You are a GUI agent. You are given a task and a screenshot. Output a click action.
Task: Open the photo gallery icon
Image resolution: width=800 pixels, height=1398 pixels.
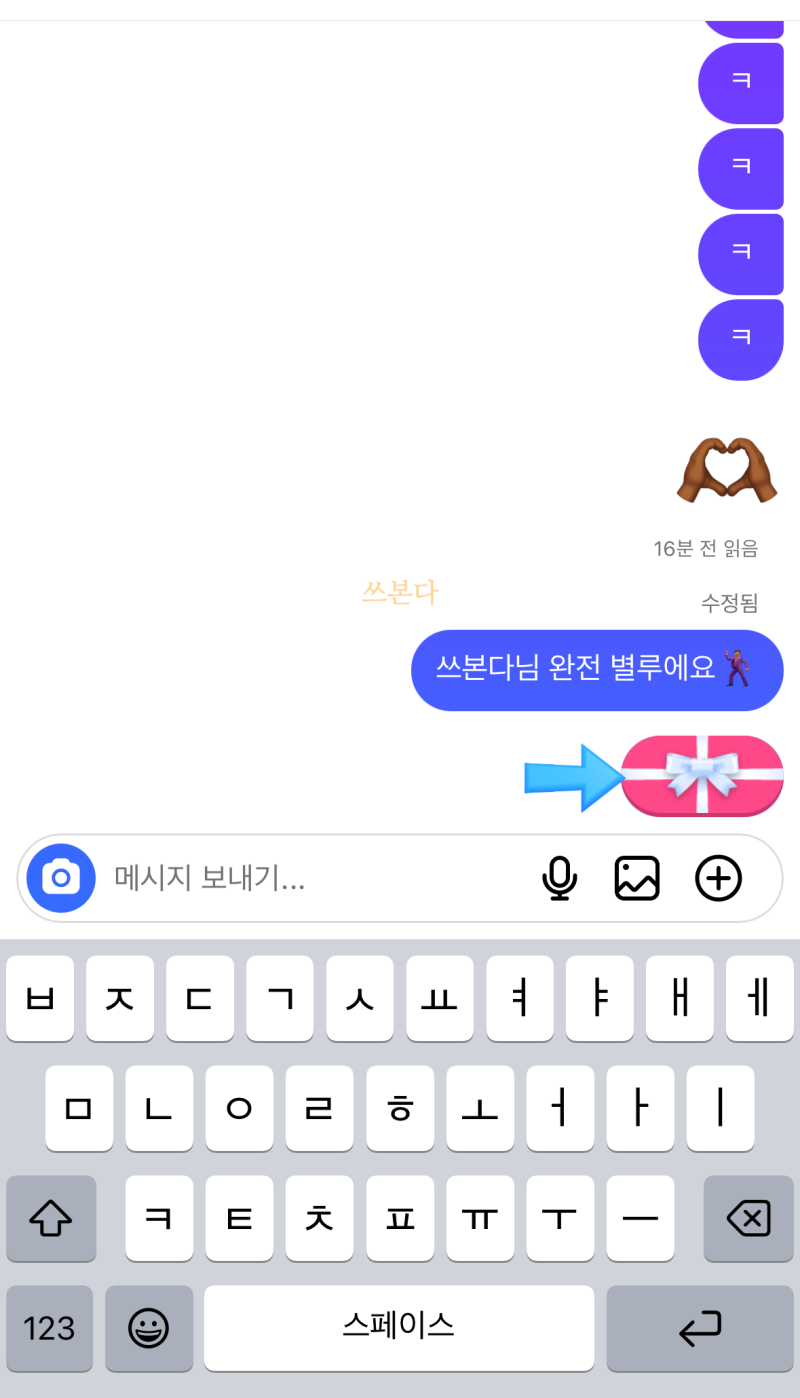tap(637, 878)
